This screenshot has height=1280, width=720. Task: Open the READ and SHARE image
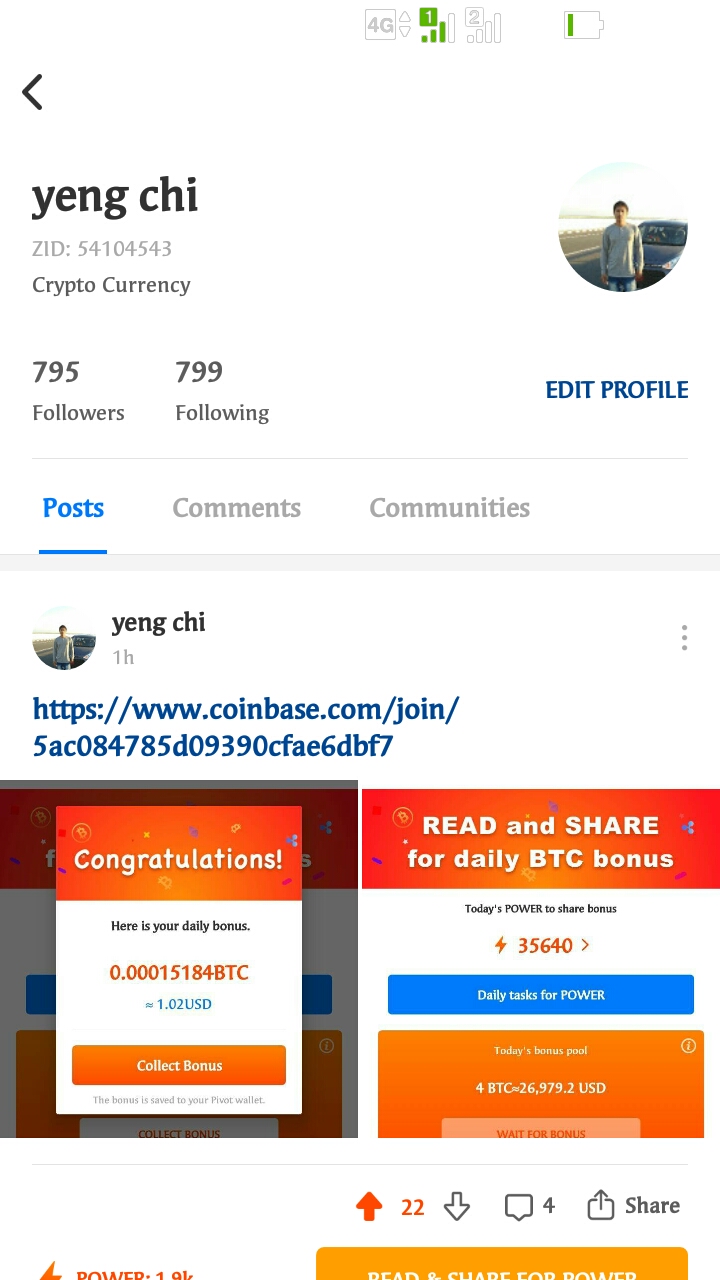[540, 960]
